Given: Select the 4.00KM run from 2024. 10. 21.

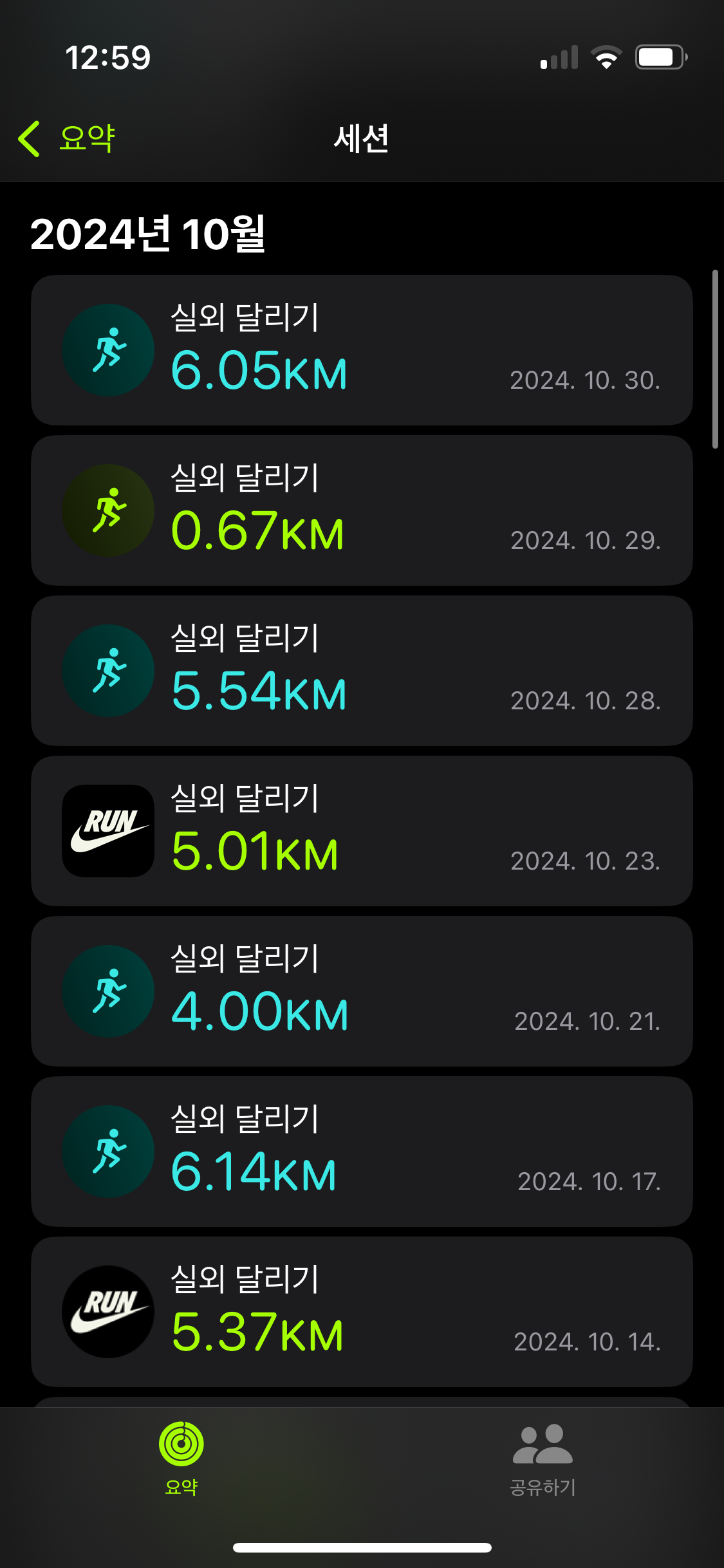Looking at the screenshot, I should point(362,991).
